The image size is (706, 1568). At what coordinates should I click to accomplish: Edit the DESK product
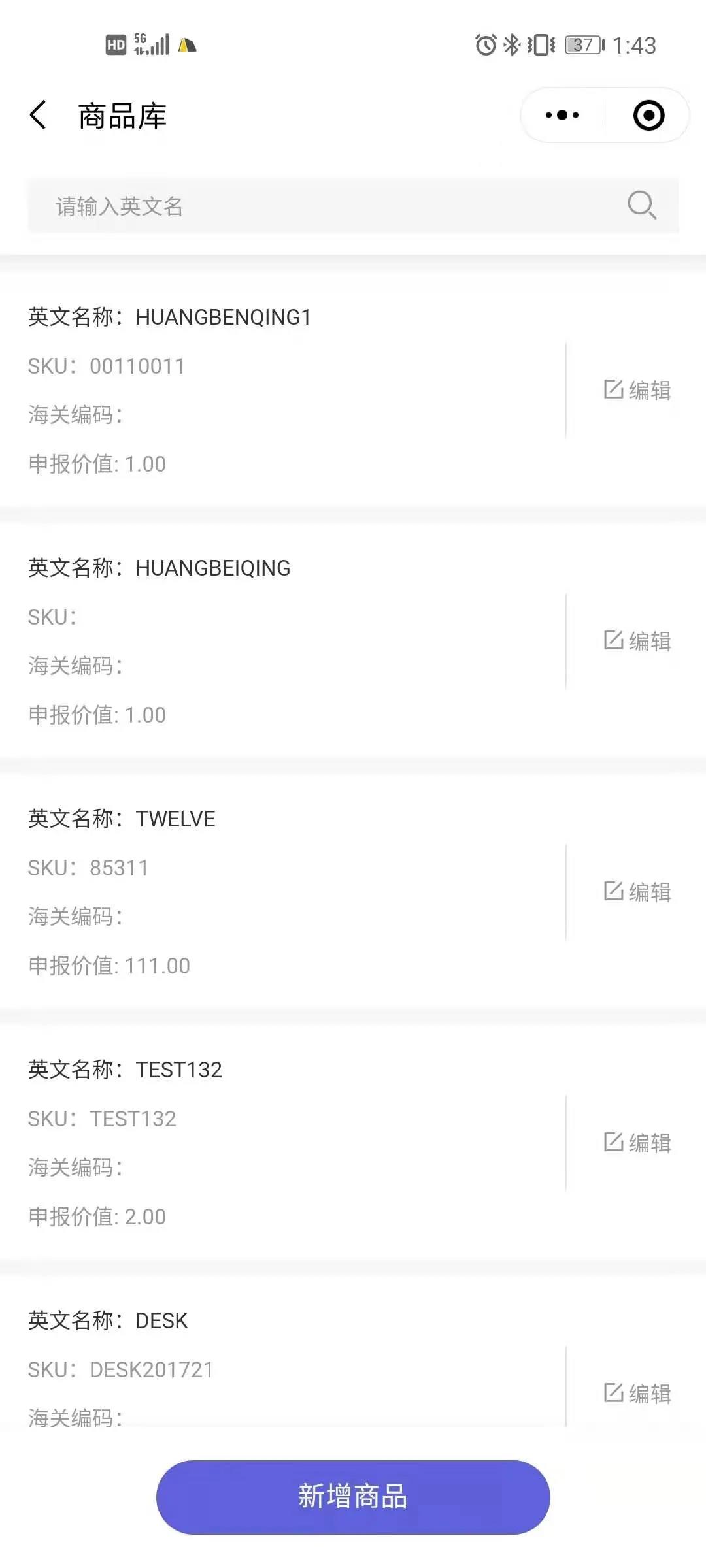[x=637, y=1394]
